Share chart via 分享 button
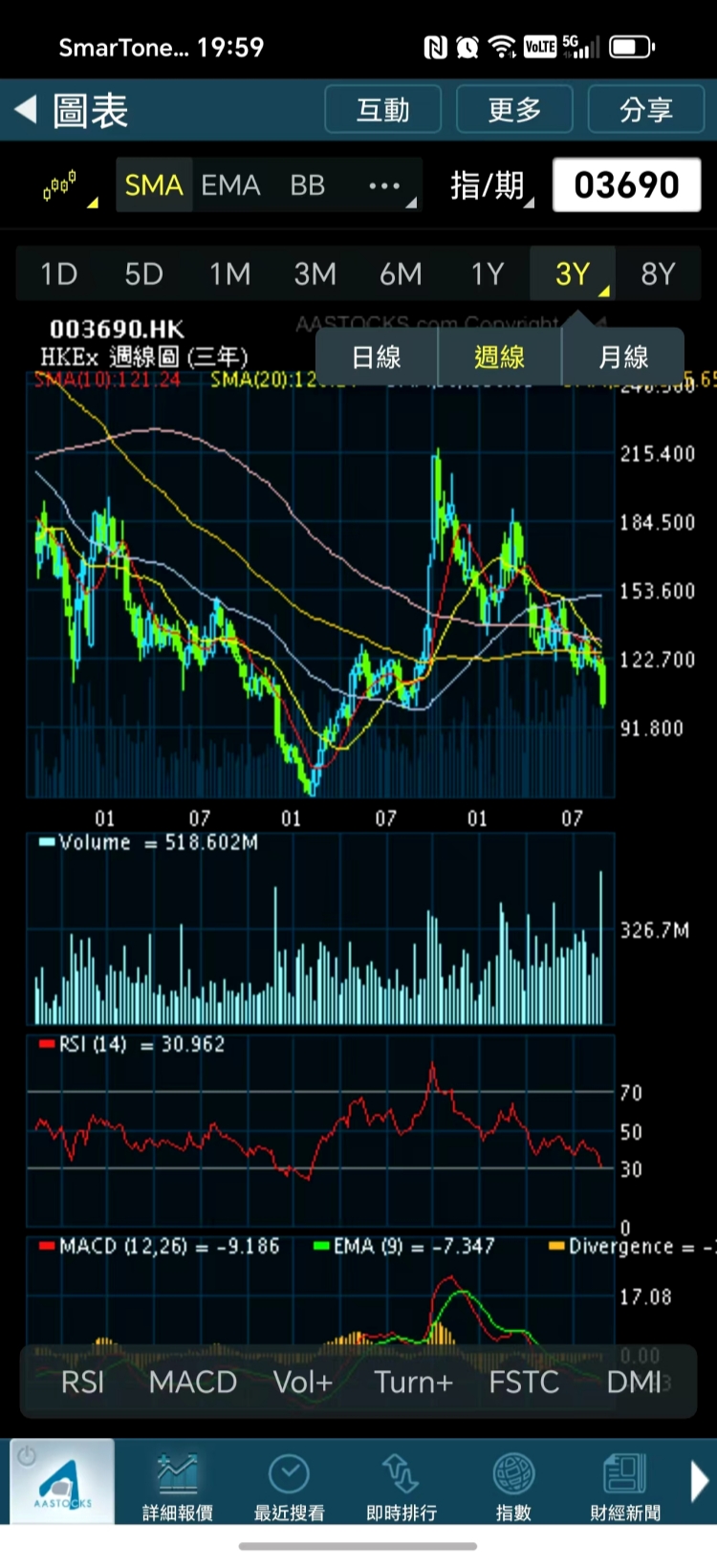 pyautogui.click(x=645, y=110)
